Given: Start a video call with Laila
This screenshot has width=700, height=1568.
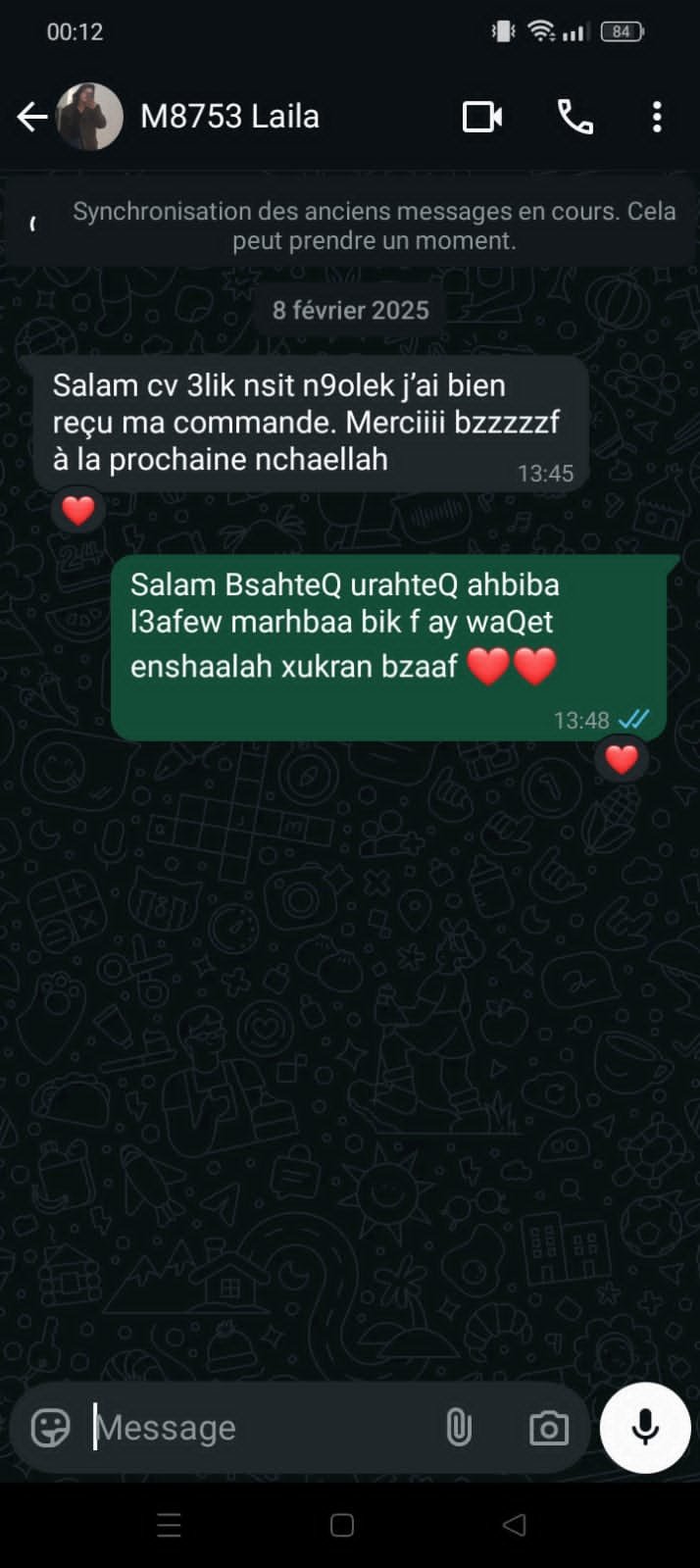Looking at the screenshot, I should [481, 117].
